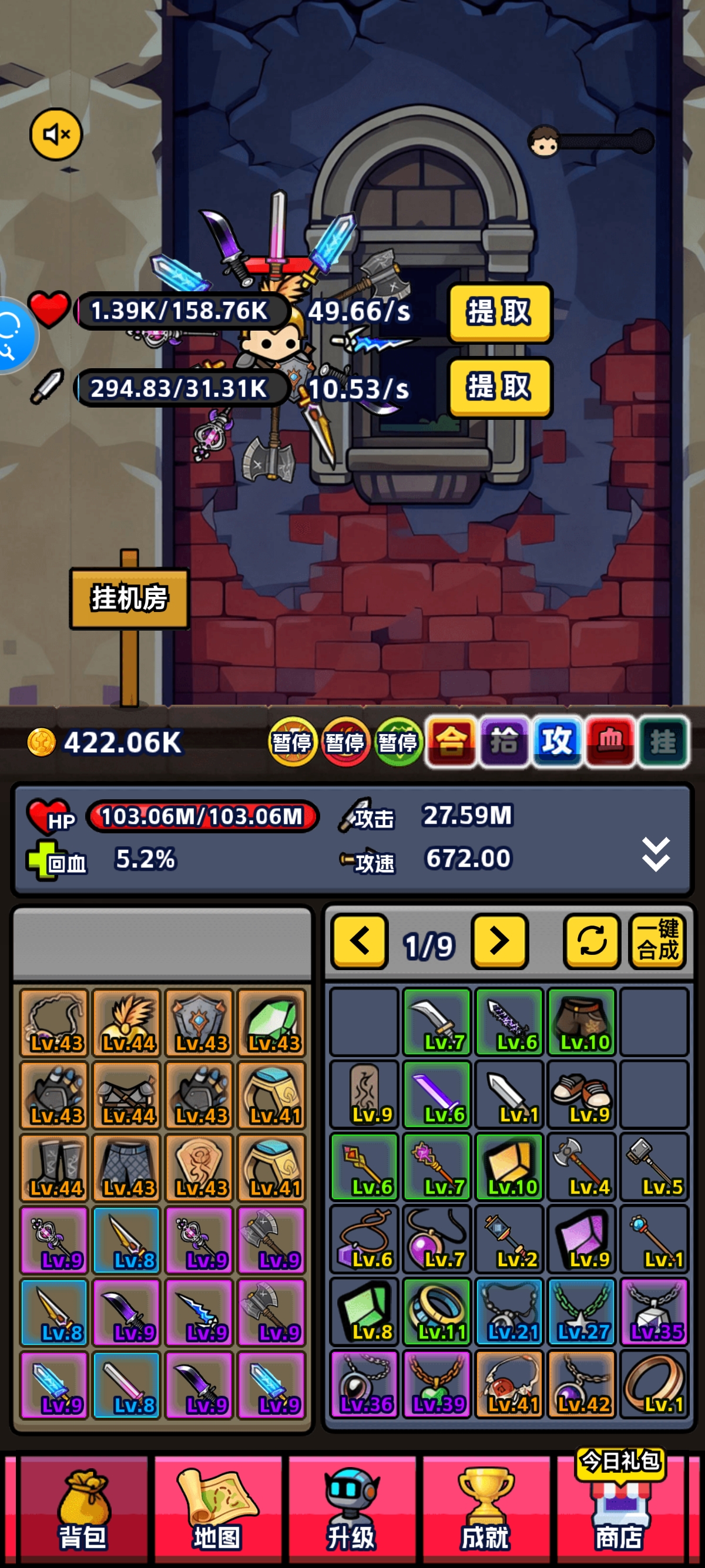Tap 一键合成 one-click merge button
The width and height of the screenshot is (705, 1568).
(x=657, y=941)
